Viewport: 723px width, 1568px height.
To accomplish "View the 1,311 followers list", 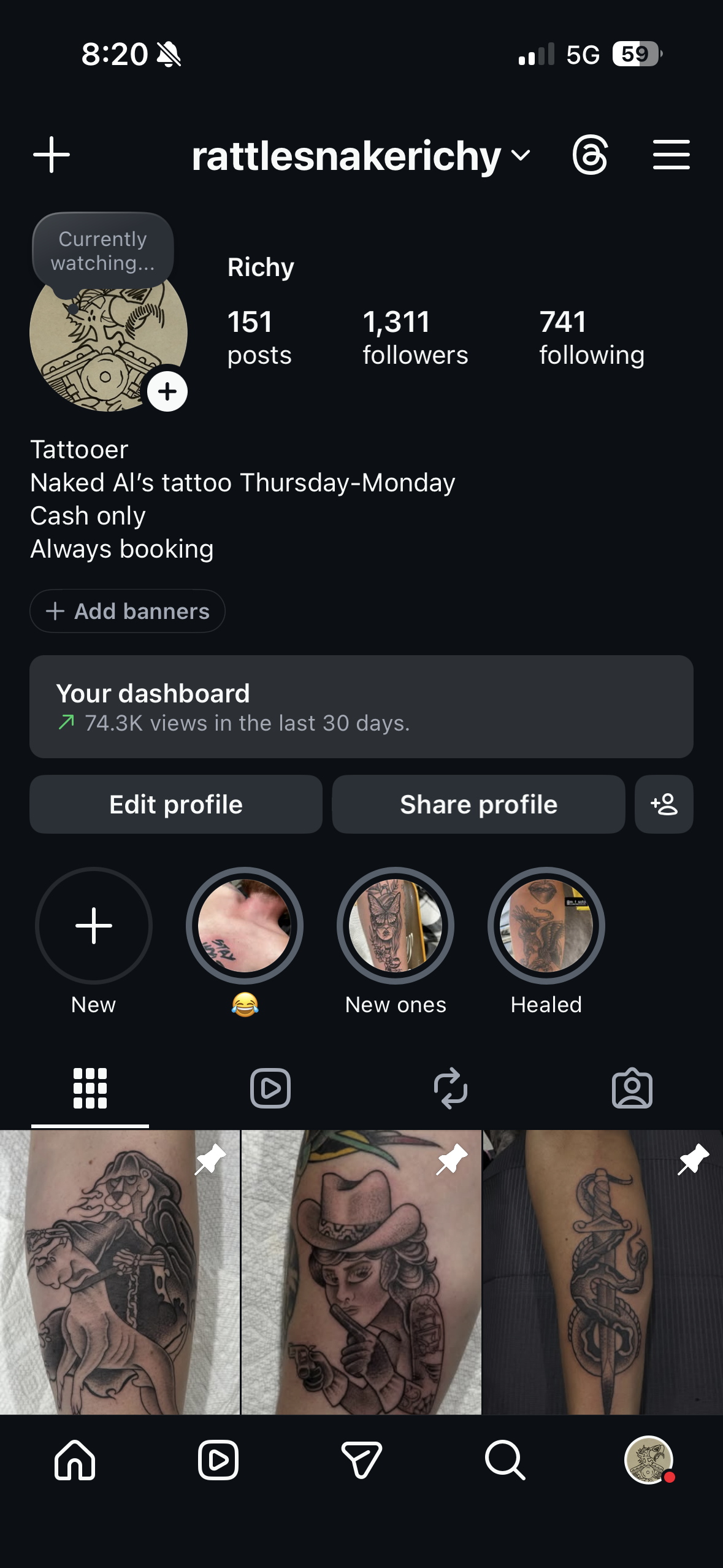I will [415, 338].
